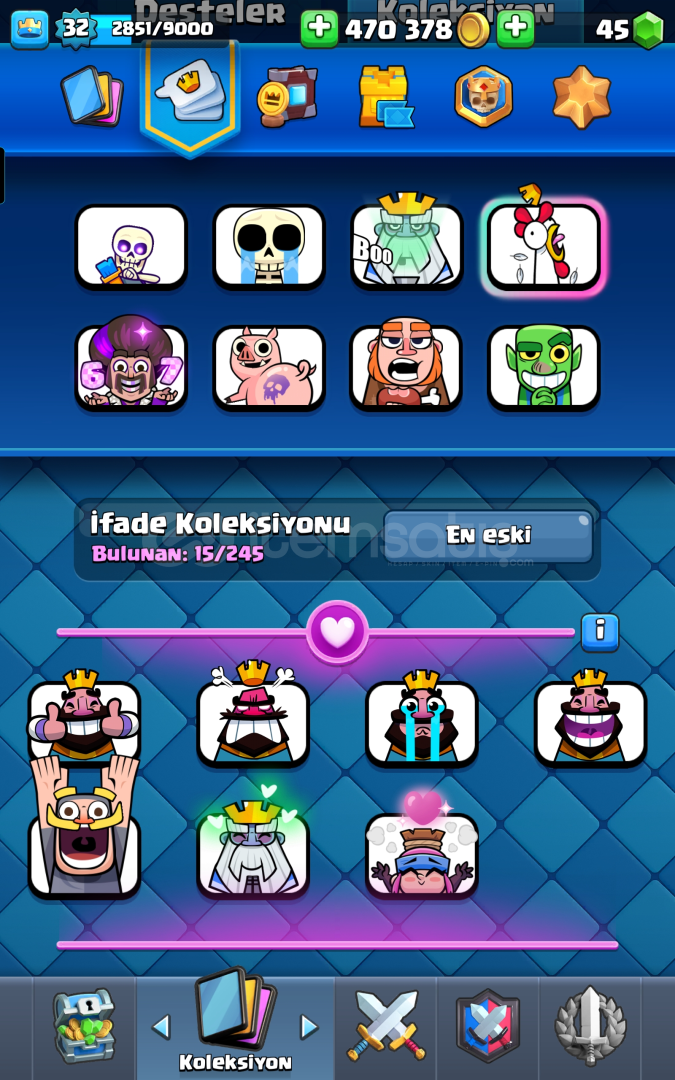
Task: Select the pig emote in deck
Action: pos(269,367)
